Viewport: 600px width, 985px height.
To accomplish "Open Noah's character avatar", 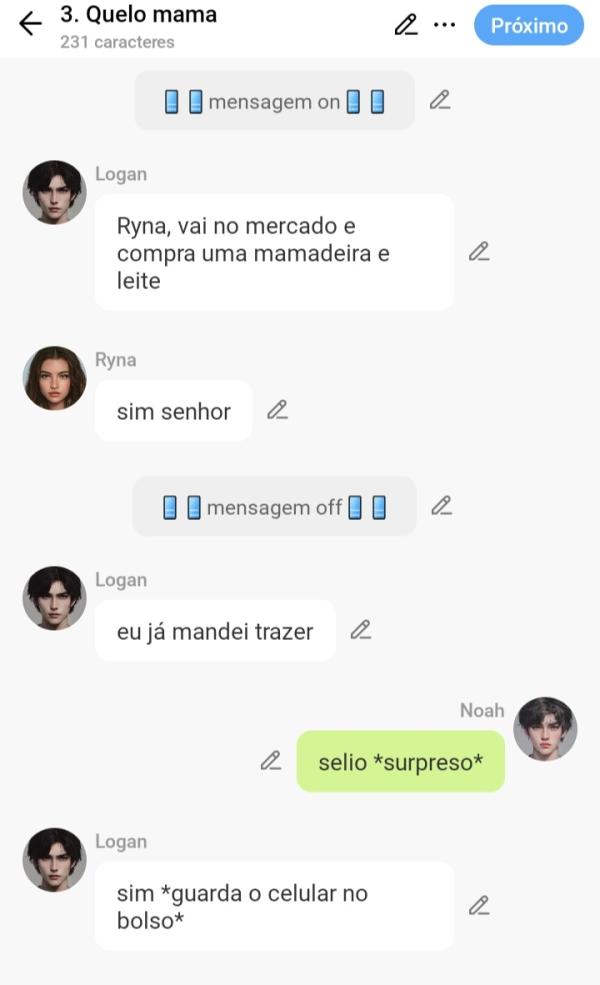I will (x=545, y=729).
